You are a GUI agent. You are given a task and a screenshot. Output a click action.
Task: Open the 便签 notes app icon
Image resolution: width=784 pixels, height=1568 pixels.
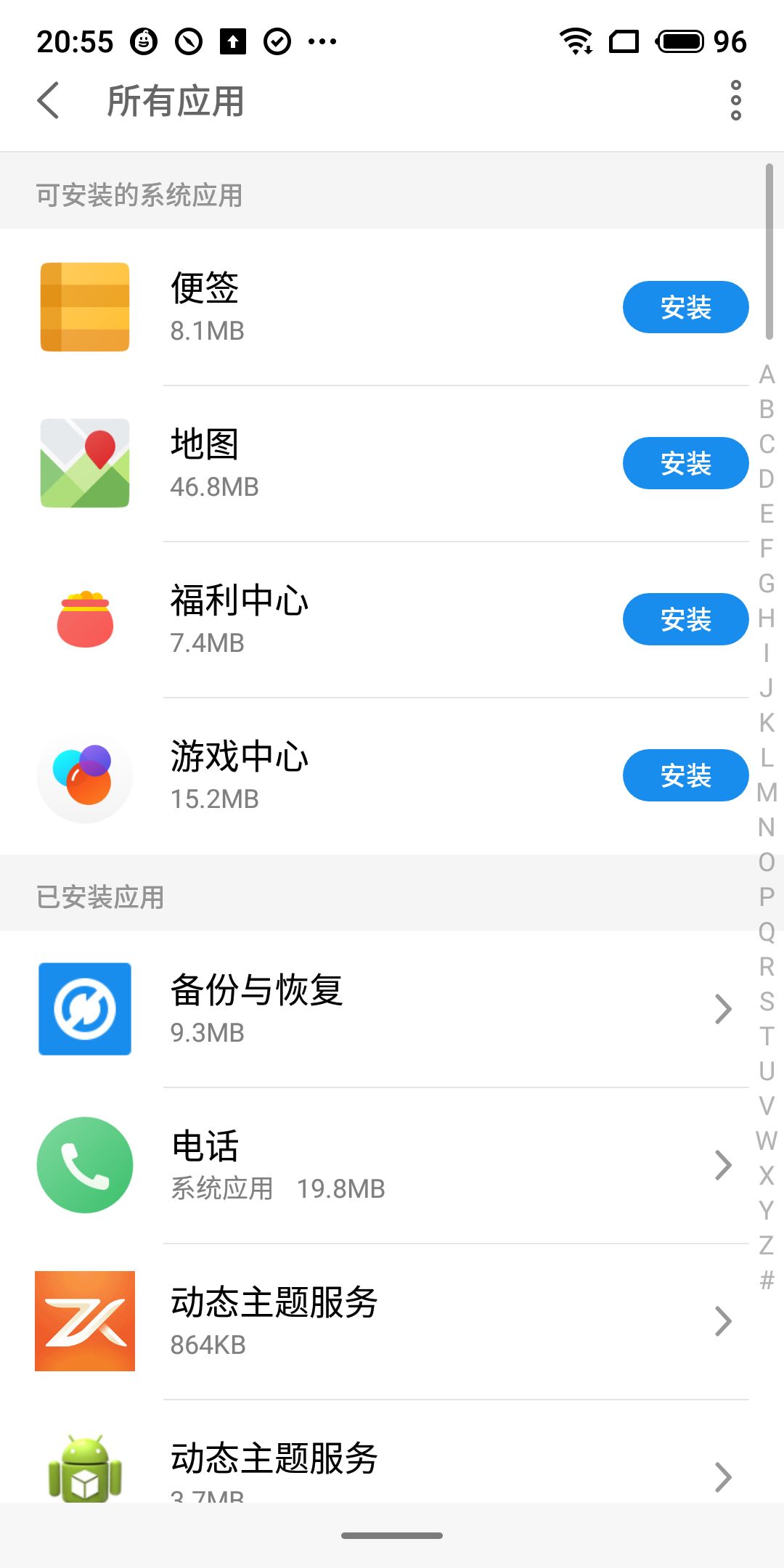click(x=85, y=307)
